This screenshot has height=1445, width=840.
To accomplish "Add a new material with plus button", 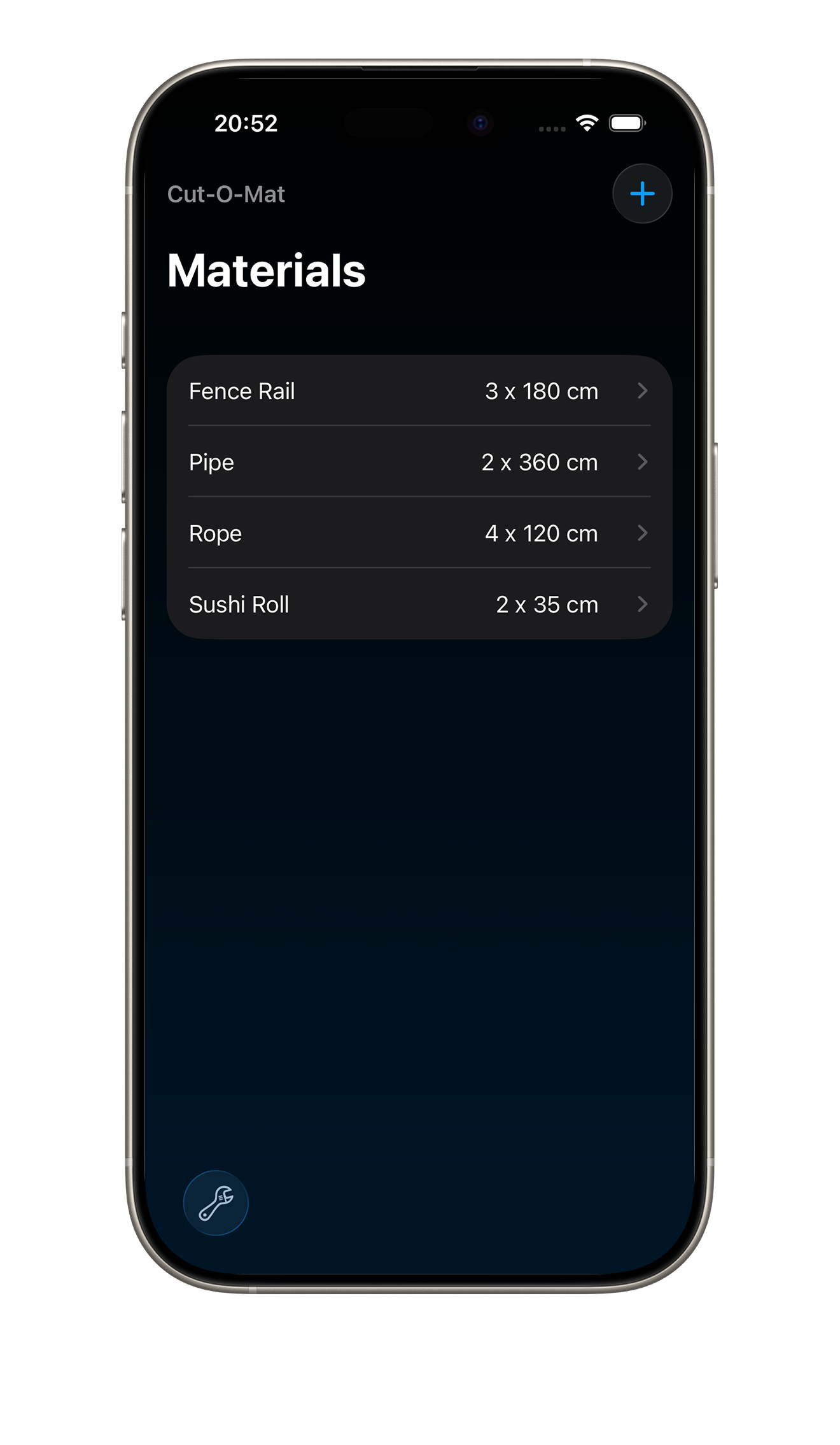I will point(642,194).
